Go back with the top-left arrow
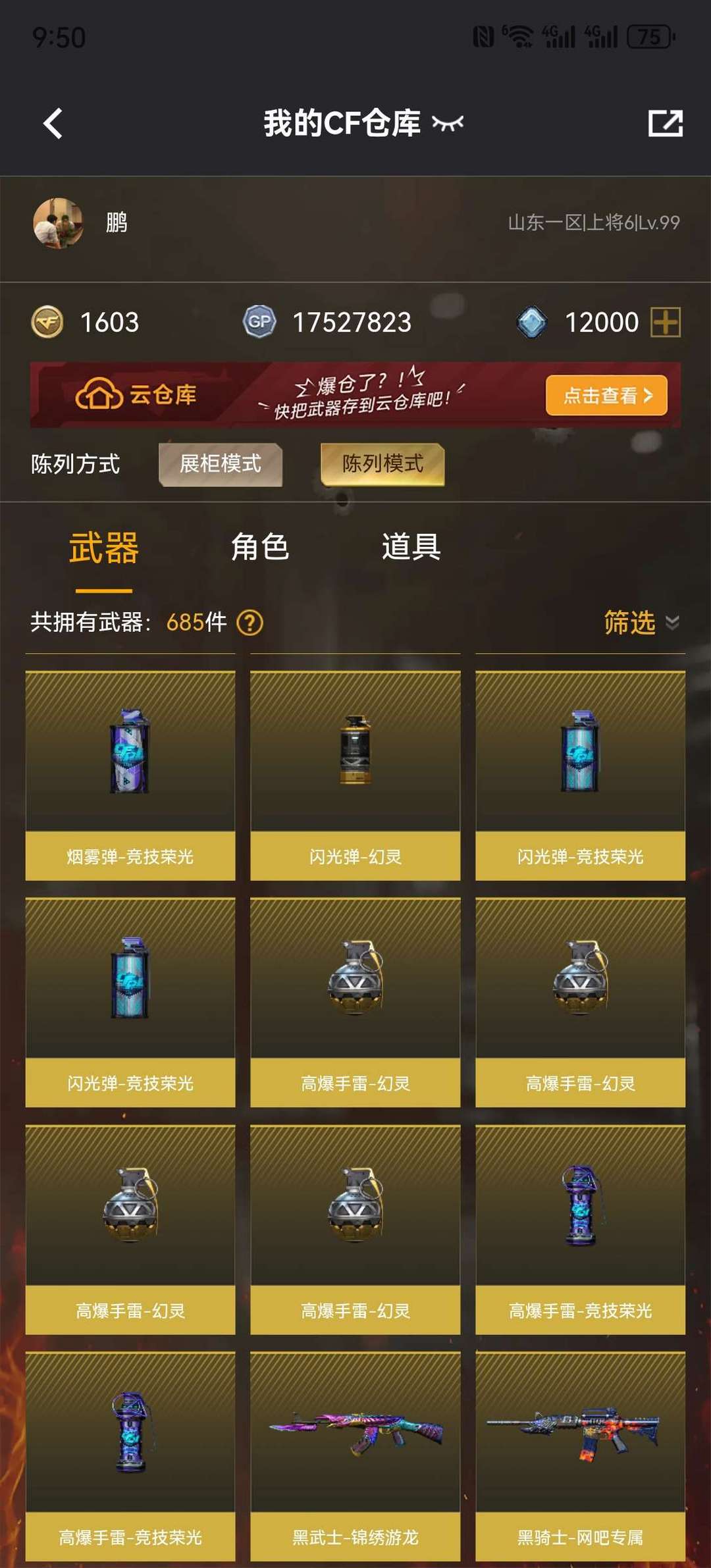Viewport: 711px width, 1568px height. [x=53, y=123]
